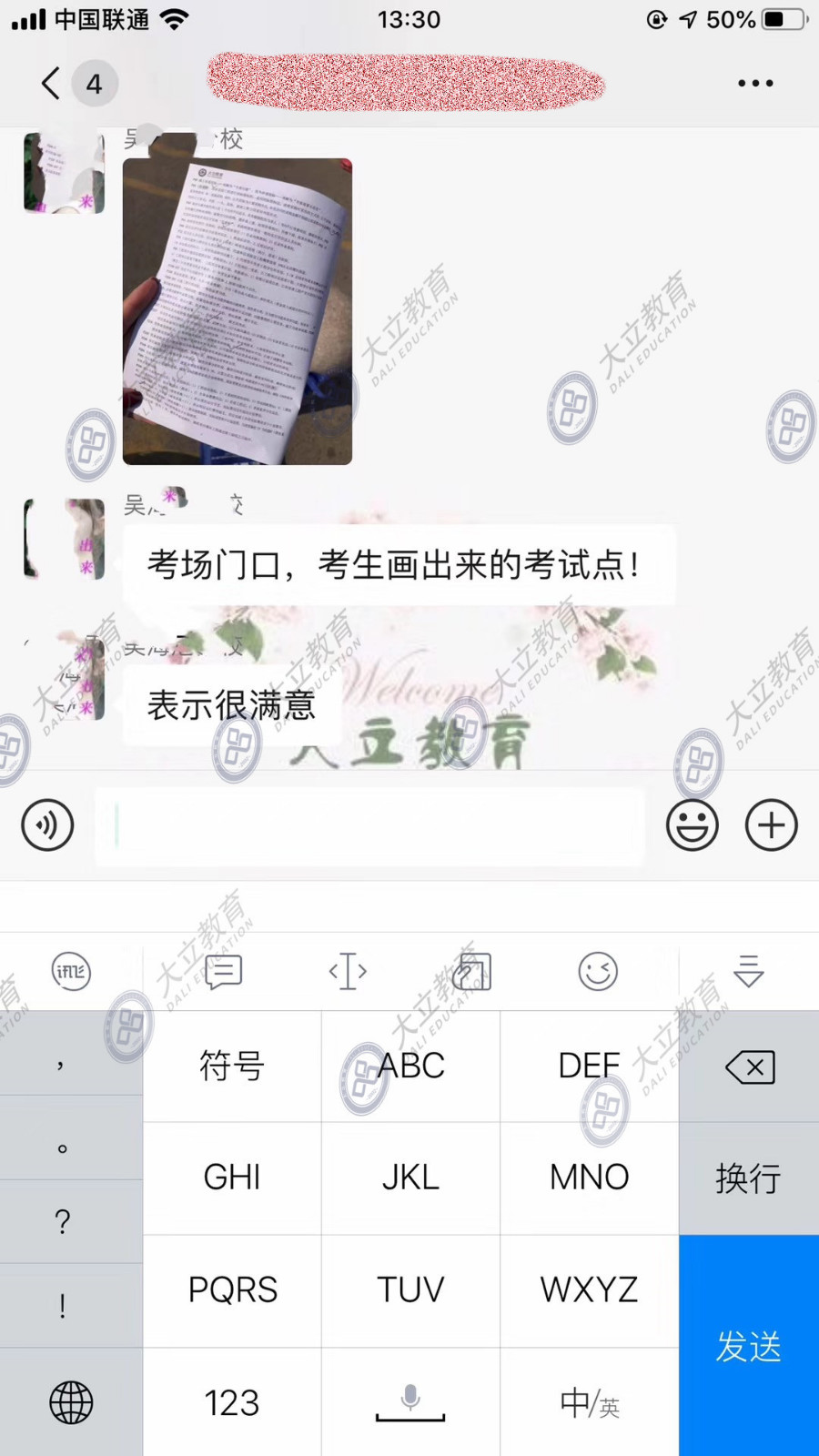Open the plus attachment menu

point(771,825)
